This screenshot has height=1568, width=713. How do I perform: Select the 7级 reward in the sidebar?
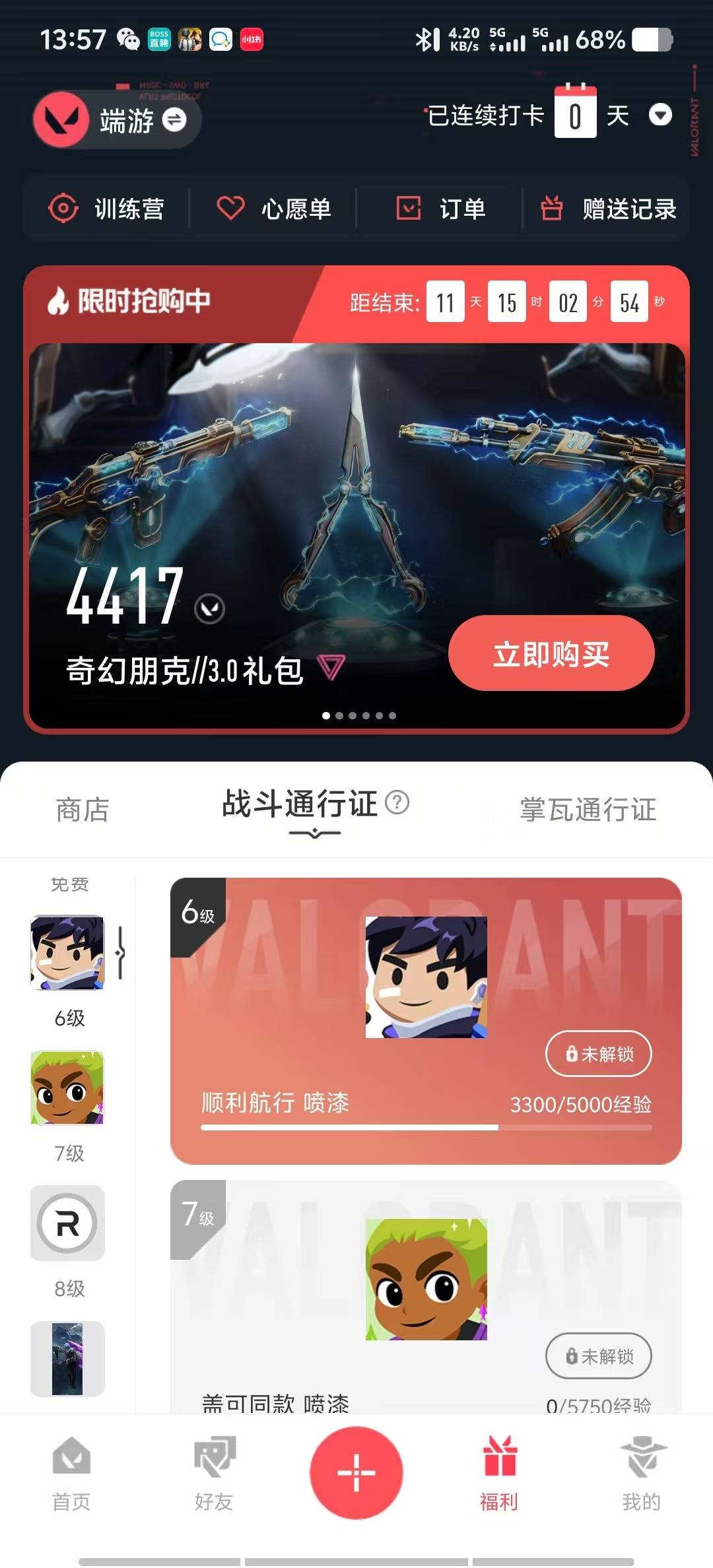[68, 1089]
